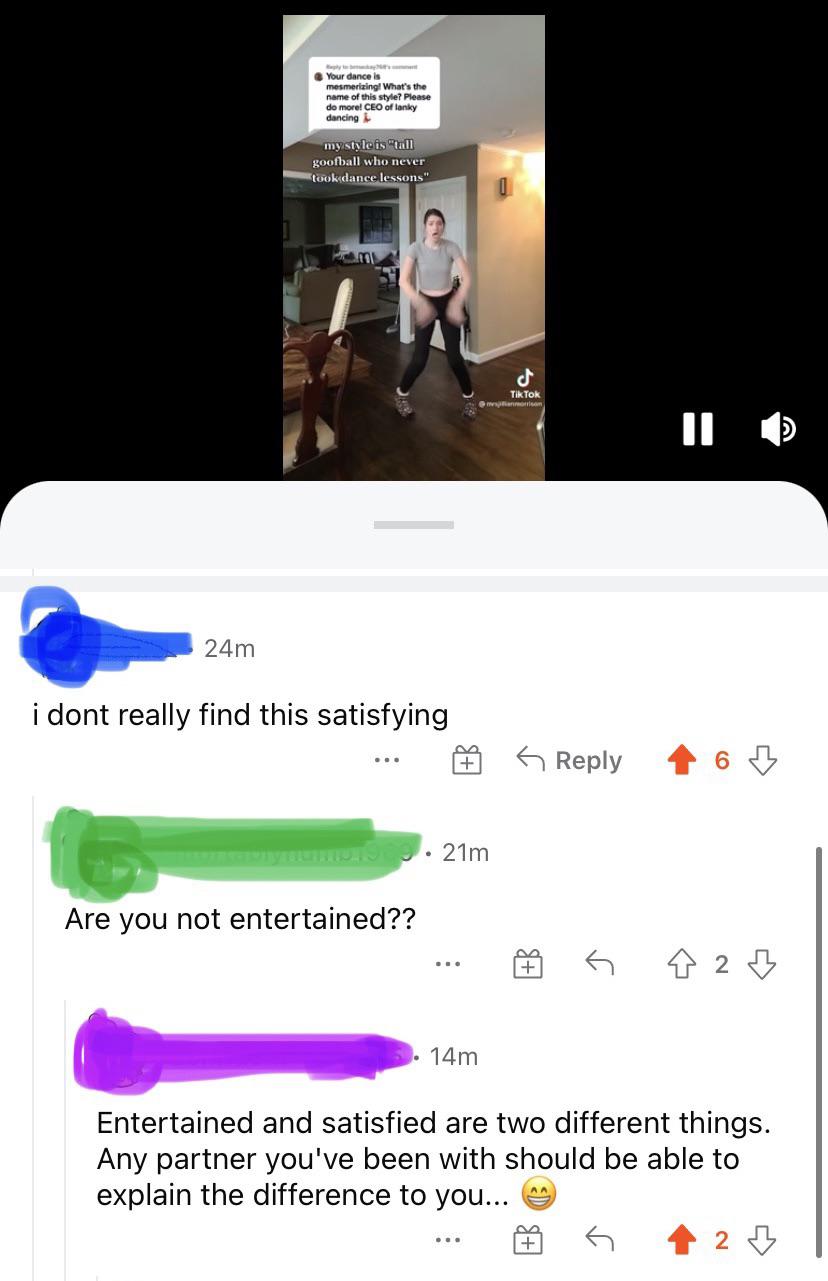Downvote 'Are you not entertained??' comment

763,964
